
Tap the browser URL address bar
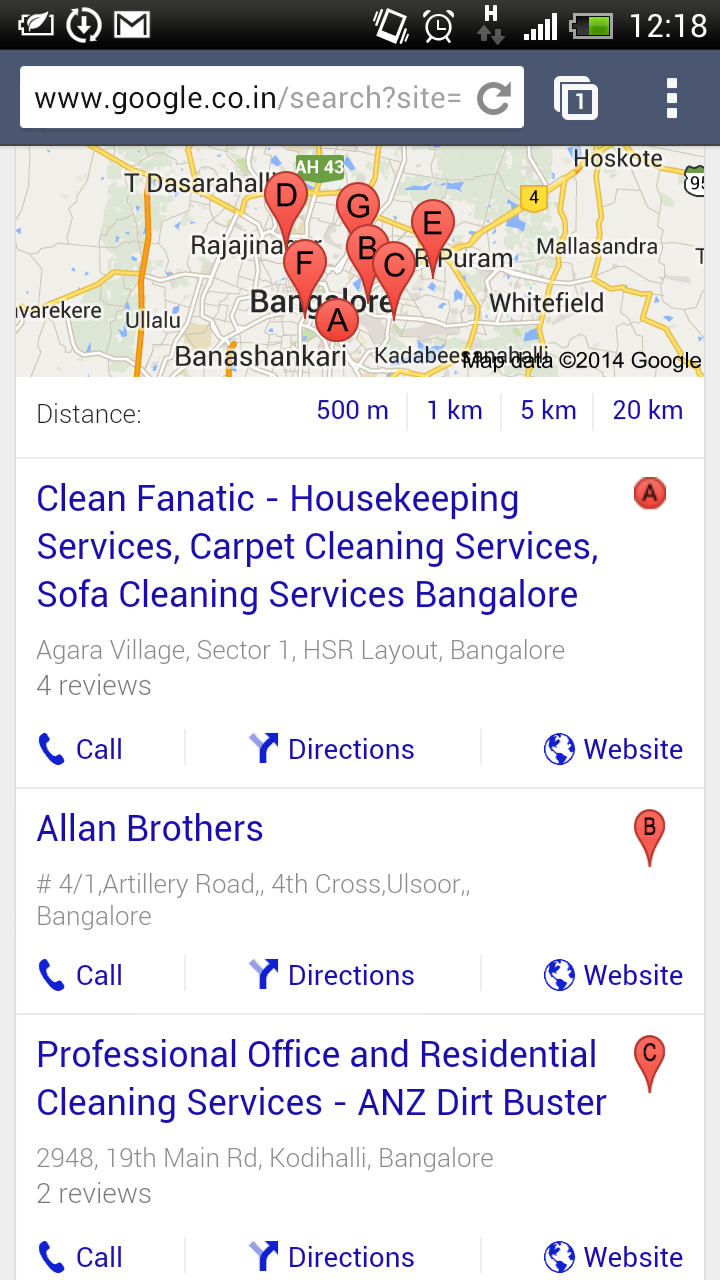(x=248, y=98)
